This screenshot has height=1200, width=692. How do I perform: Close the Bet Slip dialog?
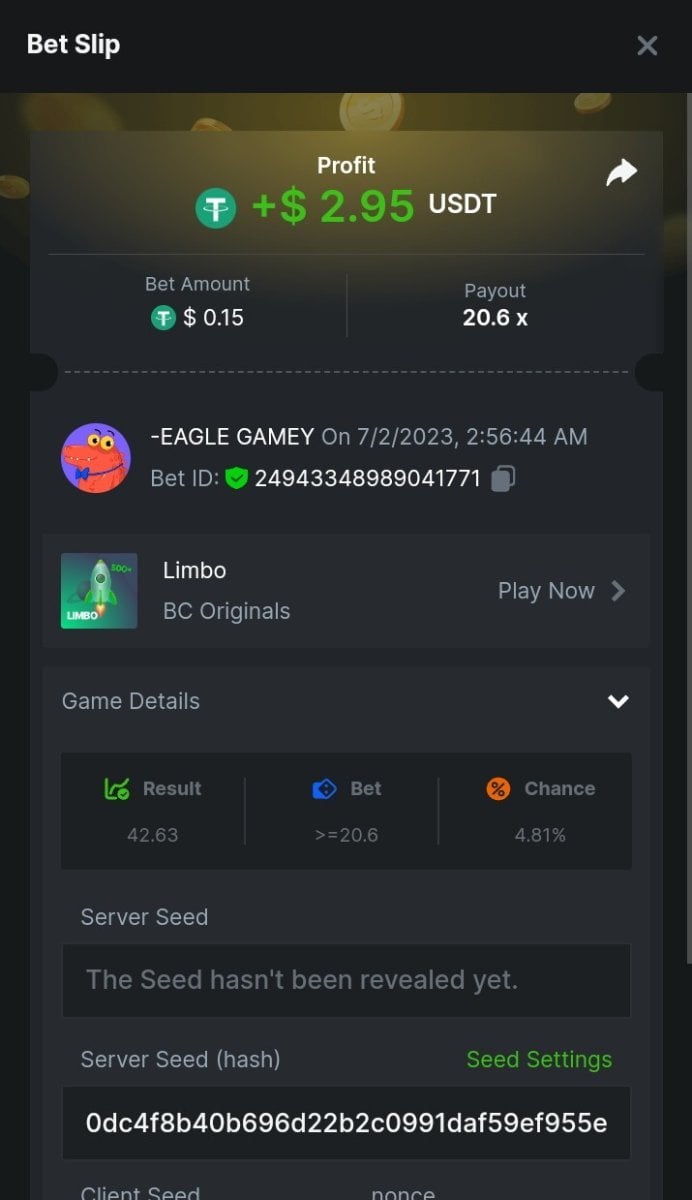[x=647, y=46]
